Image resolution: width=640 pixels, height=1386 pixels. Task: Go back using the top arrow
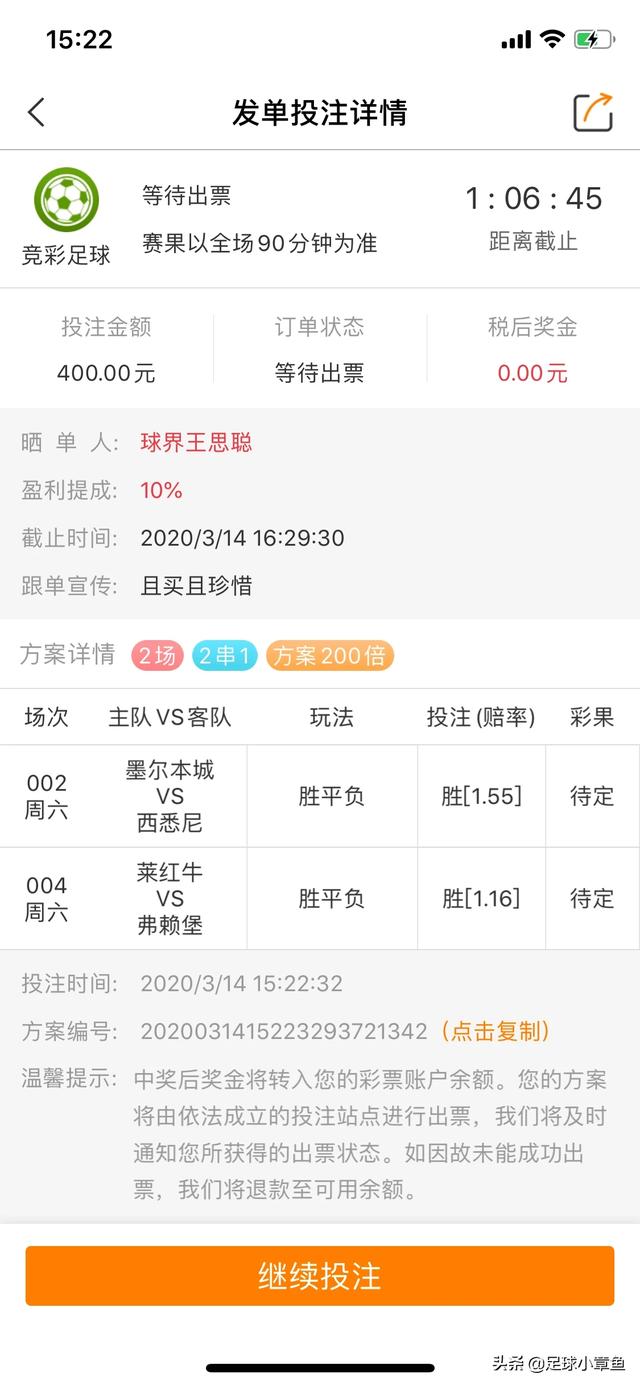[37, 112]
